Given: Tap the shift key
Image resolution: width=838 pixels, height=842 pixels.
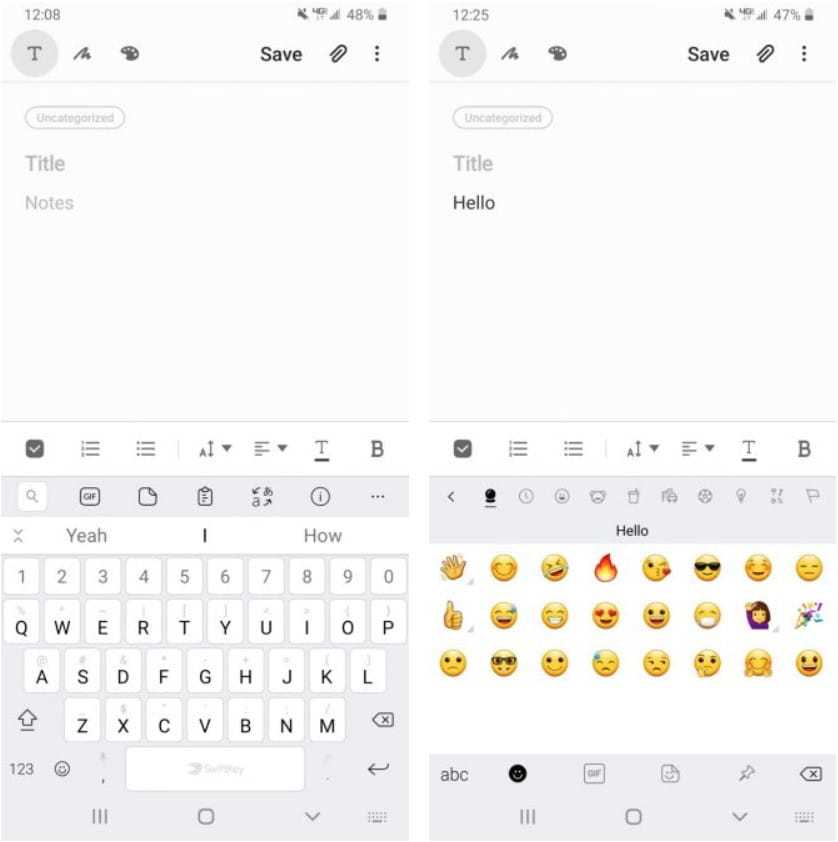Looking at the screenshot, I should pos(28,719).
